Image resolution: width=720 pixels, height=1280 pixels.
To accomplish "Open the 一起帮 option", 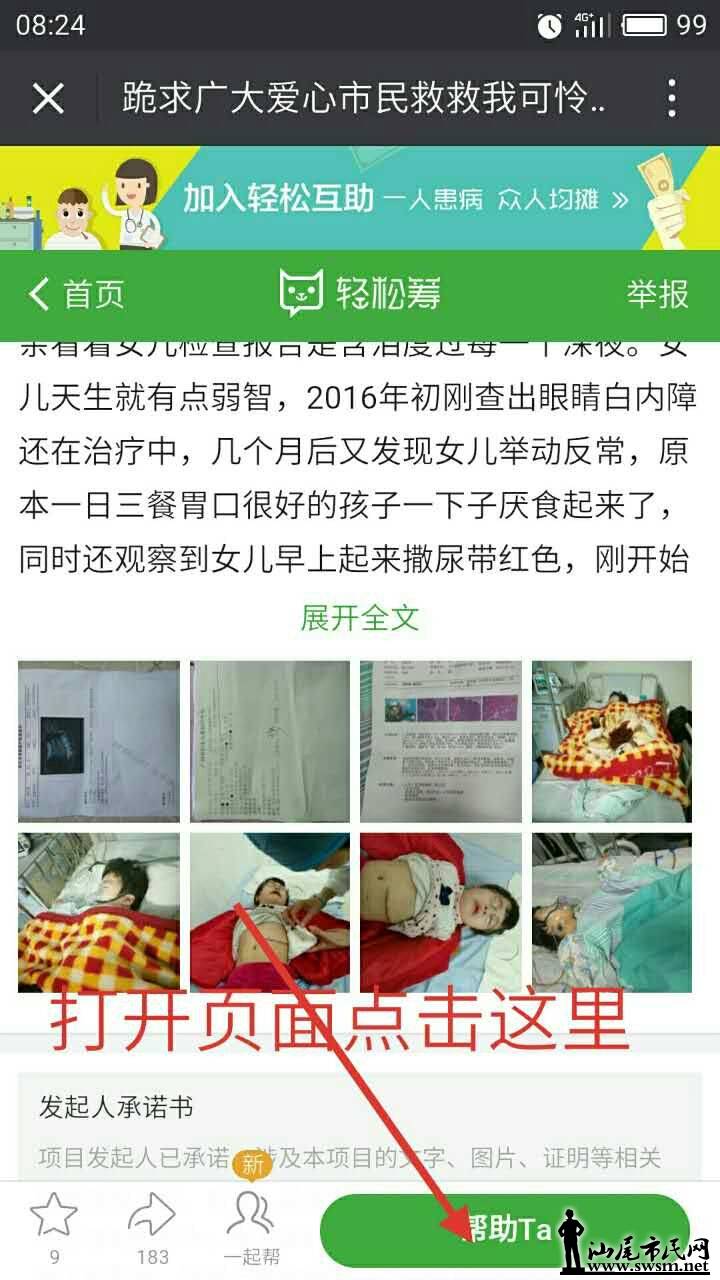I will tap(251, 1226).
